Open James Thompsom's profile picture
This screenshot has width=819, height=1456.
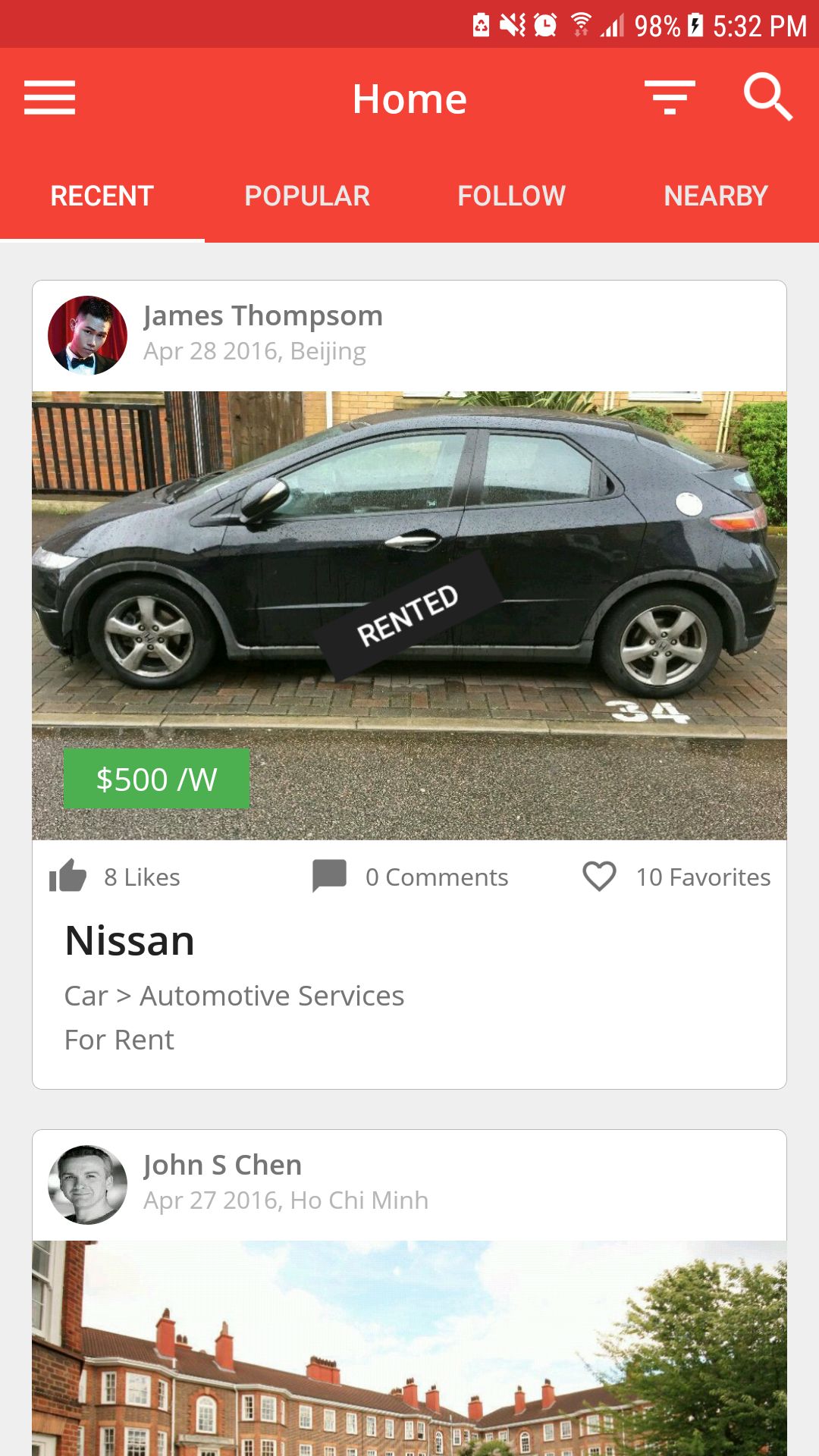(x=87, y=335)
